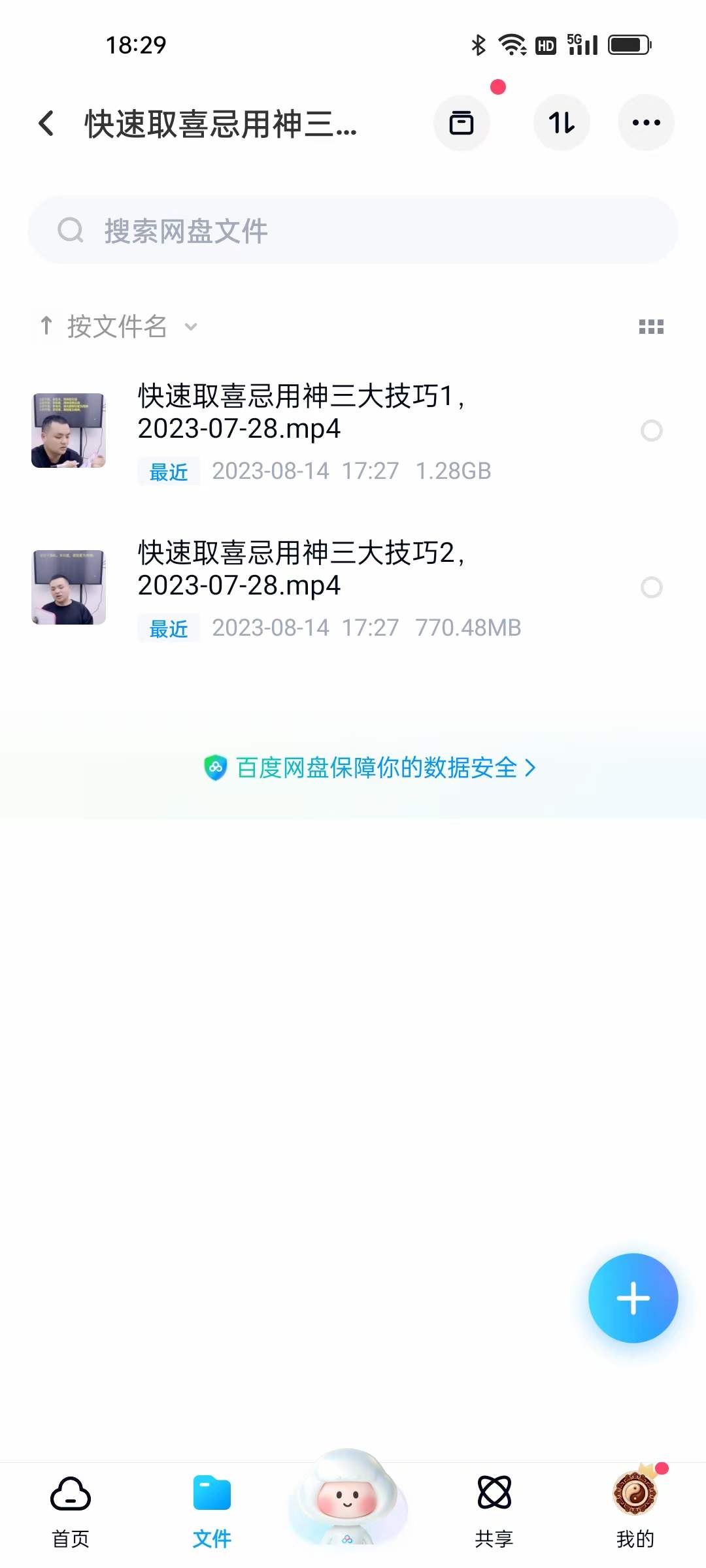This screenshot has height=1568, width=706.
Task: Open 百度网盘保障你的数据安全 link
Action: (x=376, y=768)
